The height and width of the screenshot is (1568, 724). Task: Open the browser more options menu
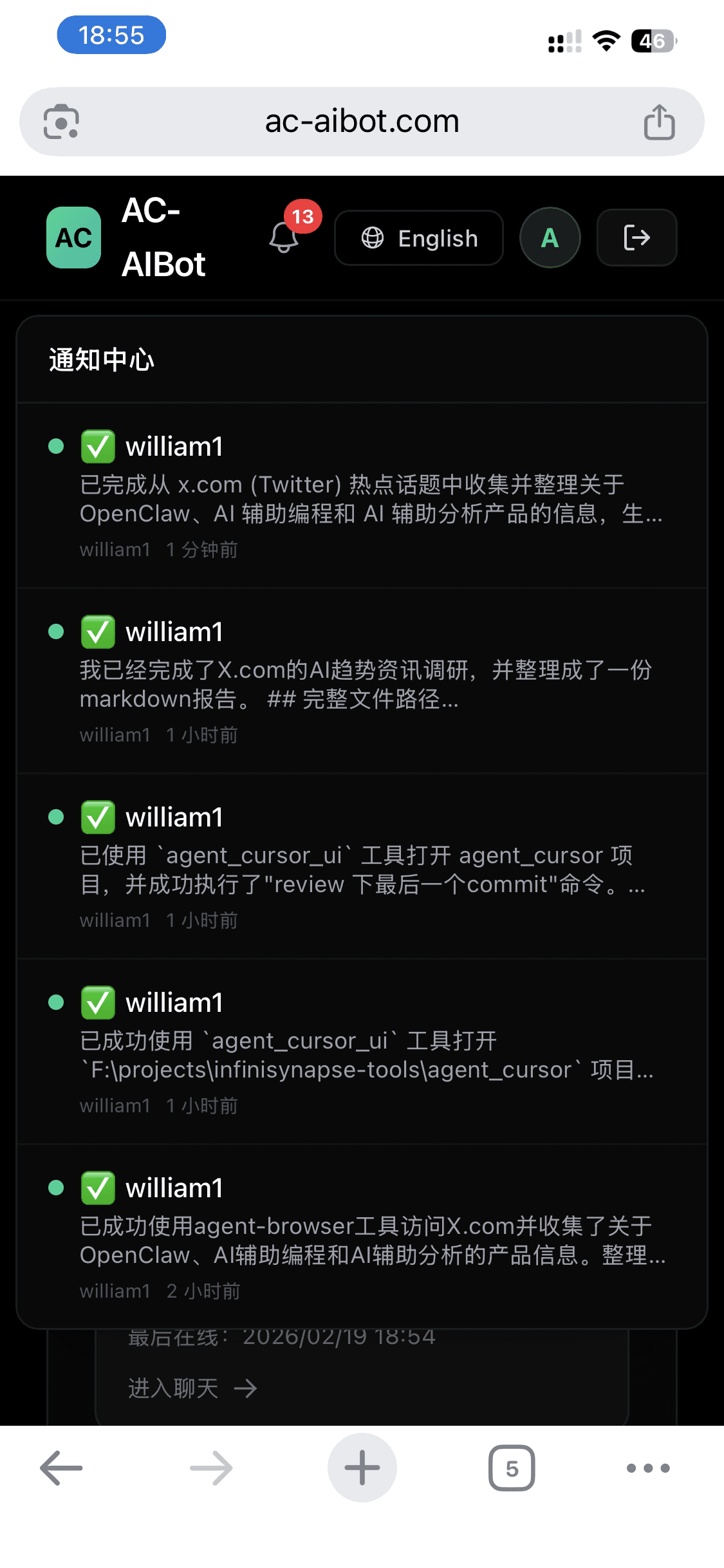coord(647,1468)
